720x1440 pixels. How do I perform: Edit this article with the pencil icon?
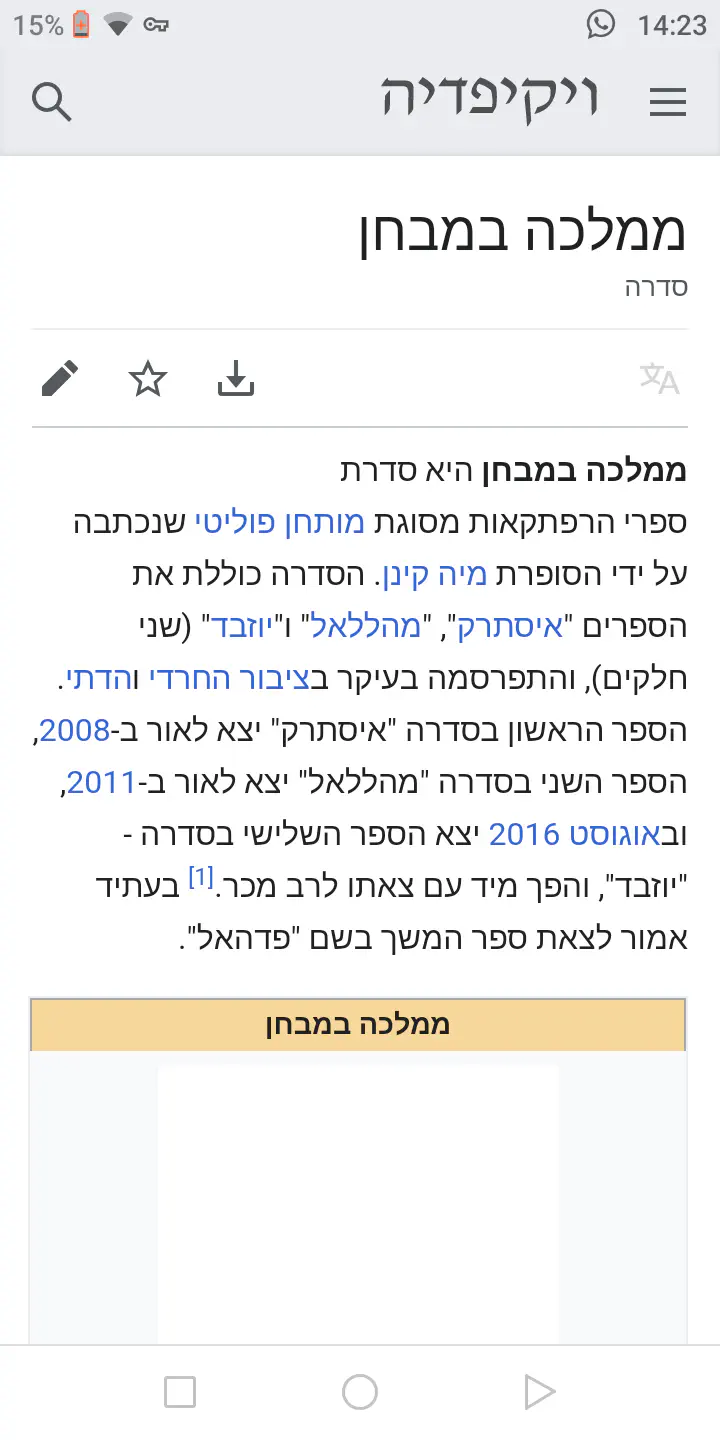[60, 379]
